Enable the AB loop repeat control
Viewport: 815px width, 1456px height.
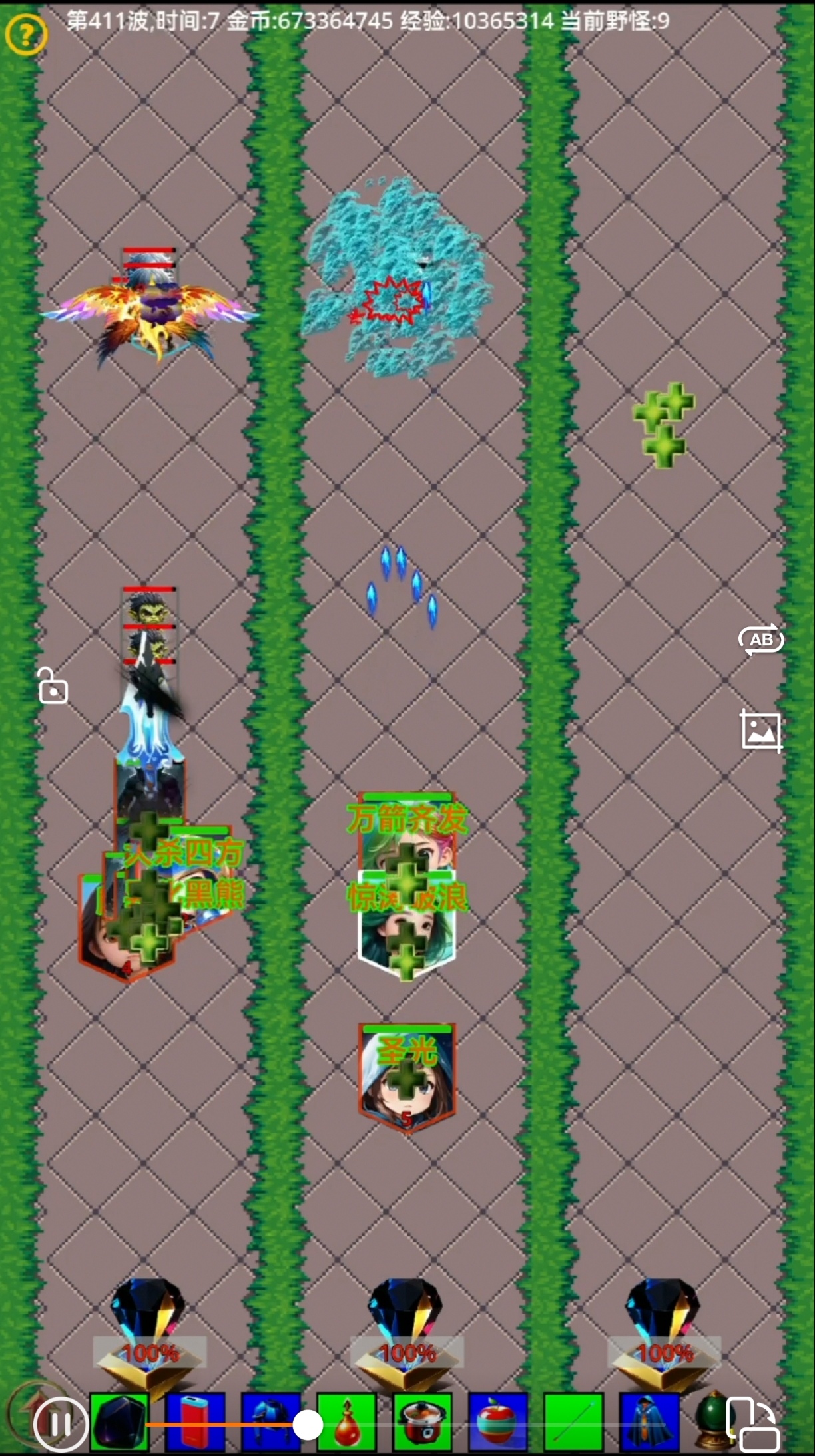[x=761, y=640]
